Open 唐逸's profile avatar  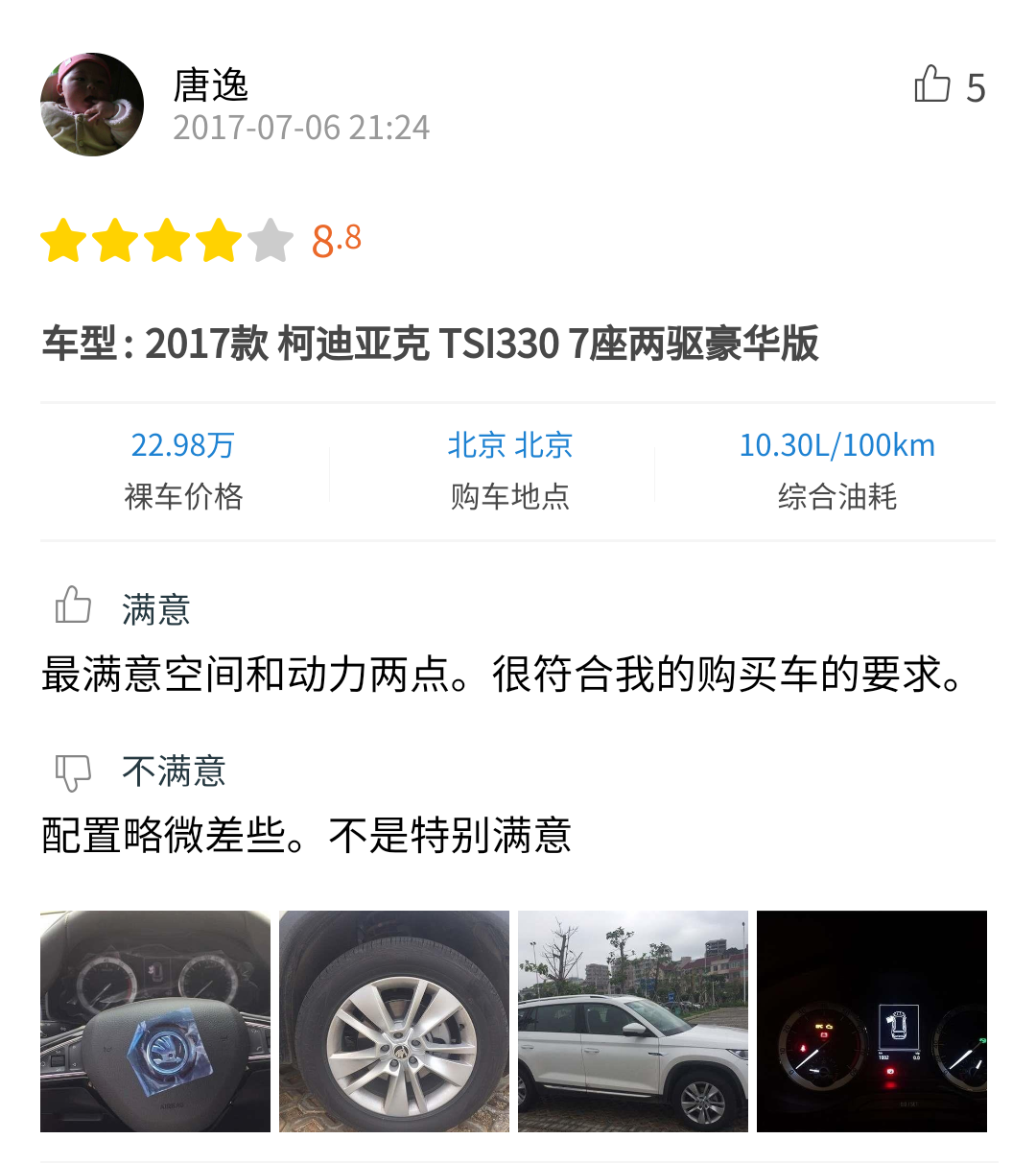click(92, 105)
